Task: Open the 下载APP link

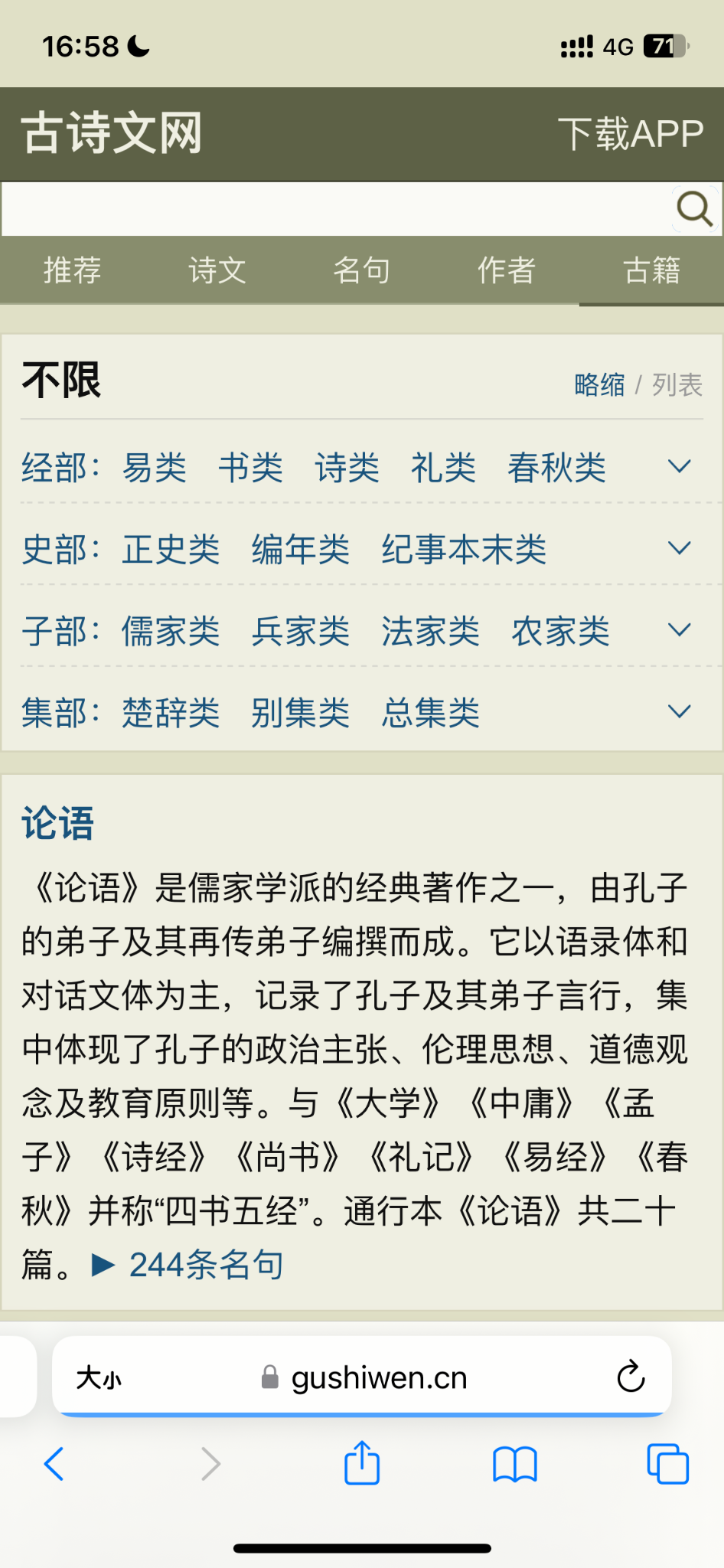Action: (x=630, y=134)
